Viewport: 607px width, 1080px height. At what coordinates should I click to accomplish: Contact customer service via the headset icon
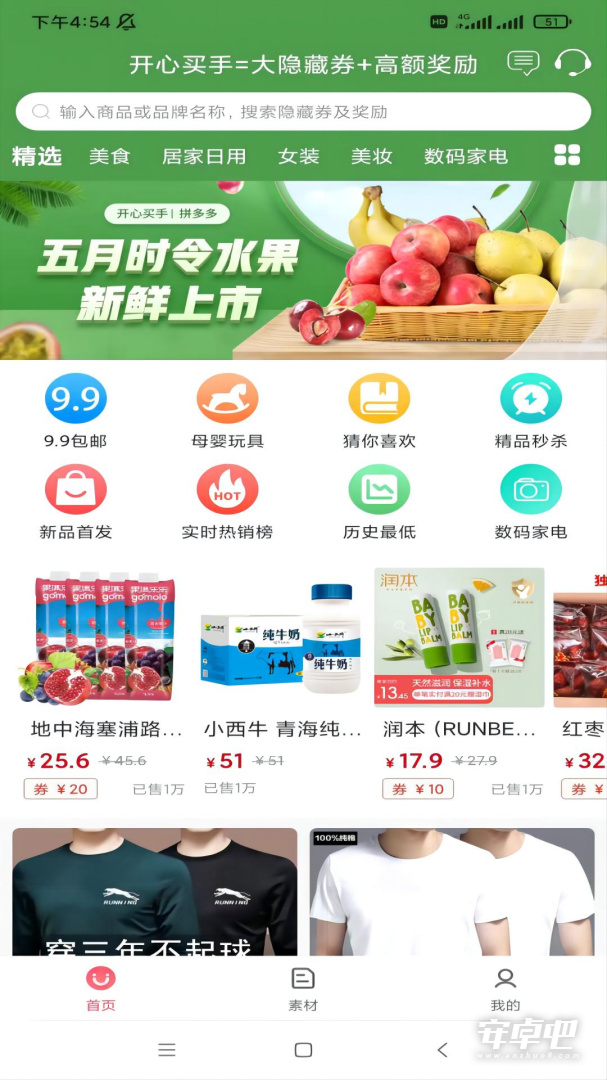[573, 63]
